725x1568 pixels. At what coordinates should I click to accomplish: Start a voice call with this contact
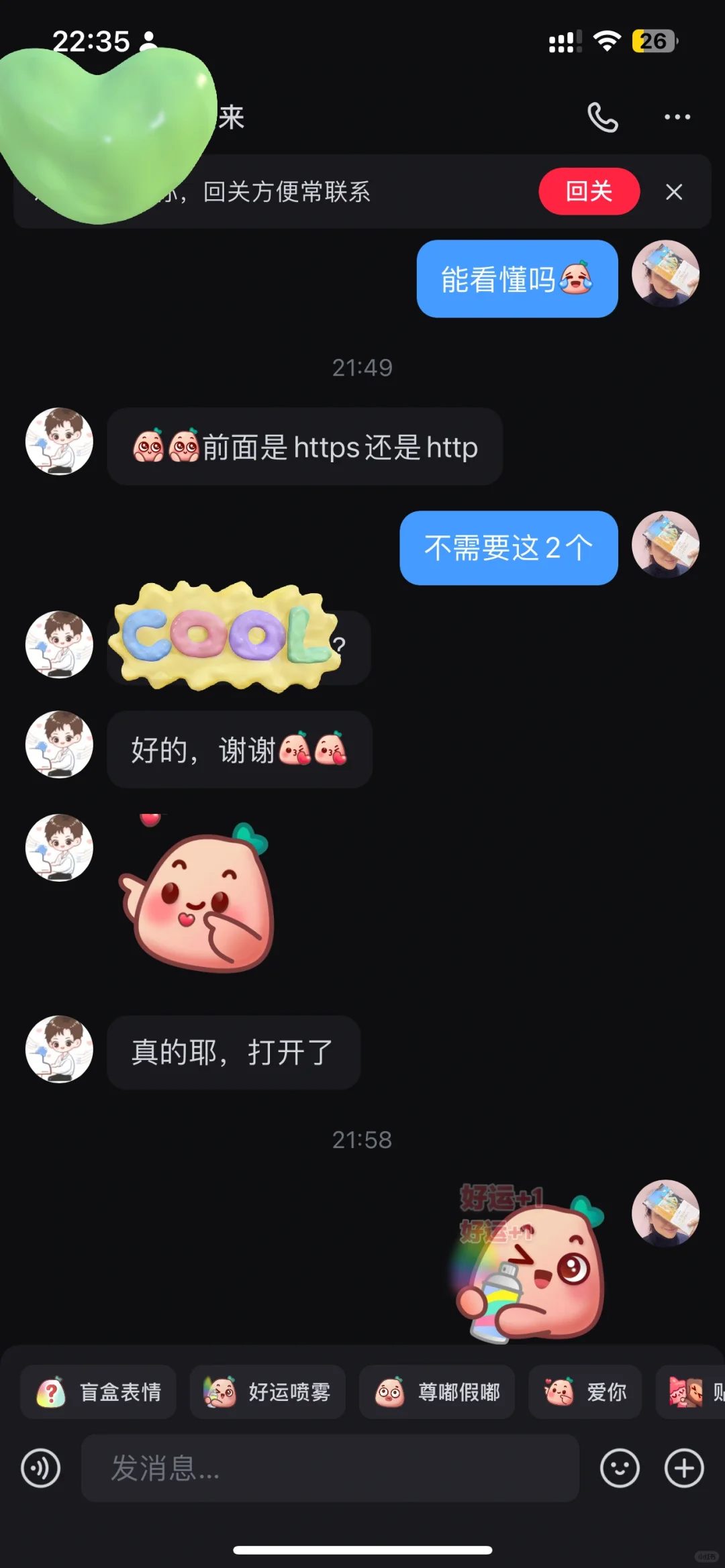click(x=602, y=117)
